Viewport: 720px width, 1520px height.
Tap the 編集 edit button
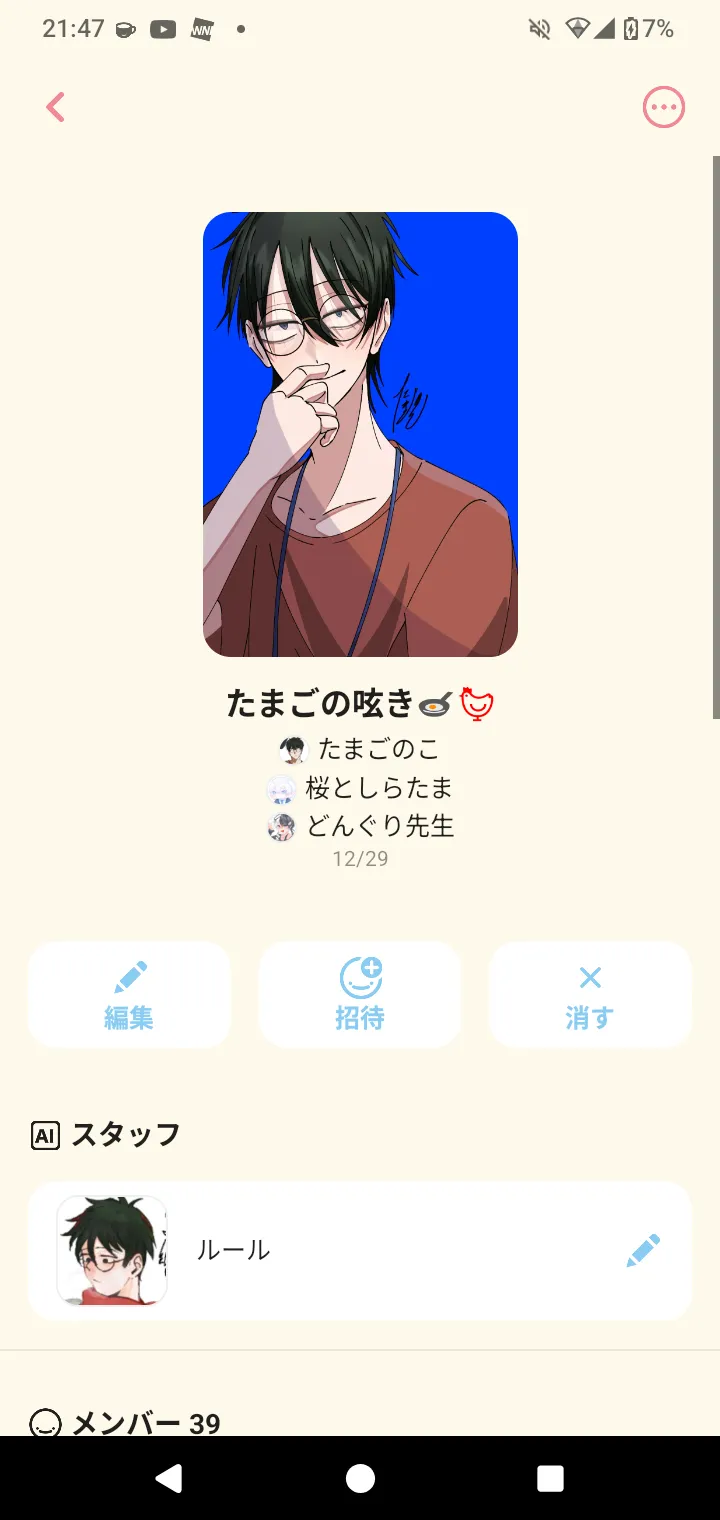[129, 995]
